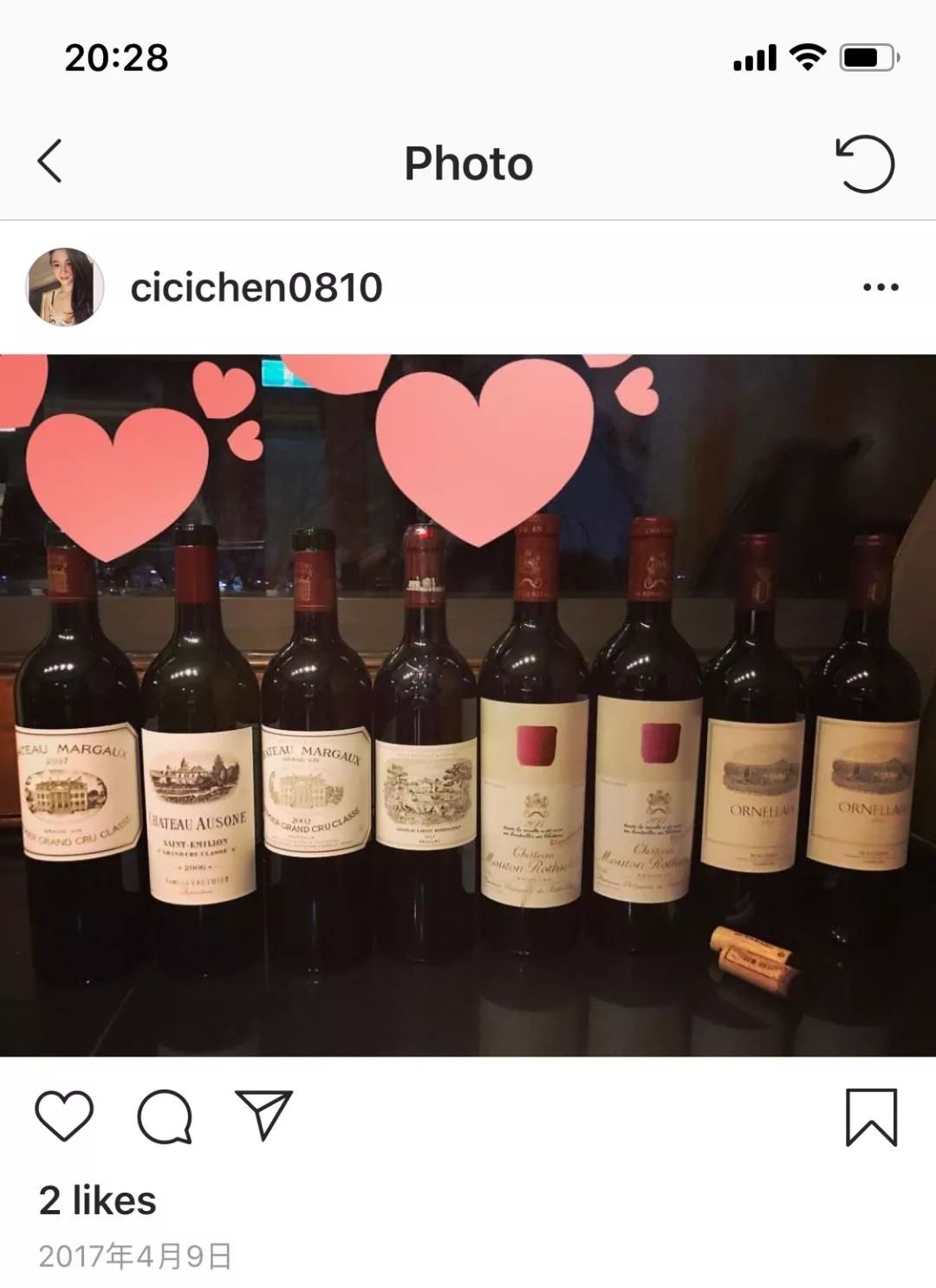Open cicichen0810's profile picture
This screenshot has width=936, height=1288.
pos(65,287)
